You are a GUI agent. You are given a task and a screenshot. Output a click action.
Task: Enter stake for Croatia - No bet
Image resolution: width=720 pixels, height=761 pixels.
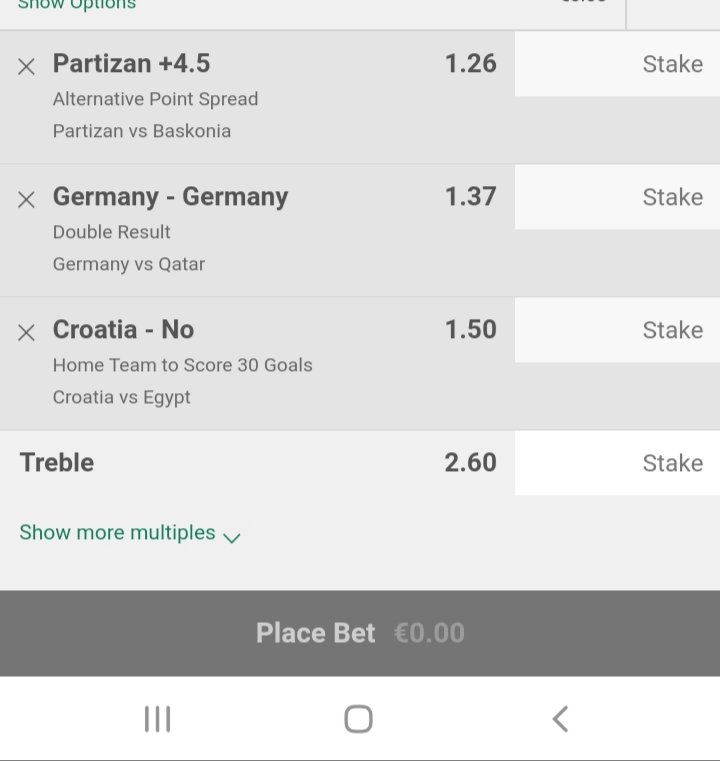[617, 330]
